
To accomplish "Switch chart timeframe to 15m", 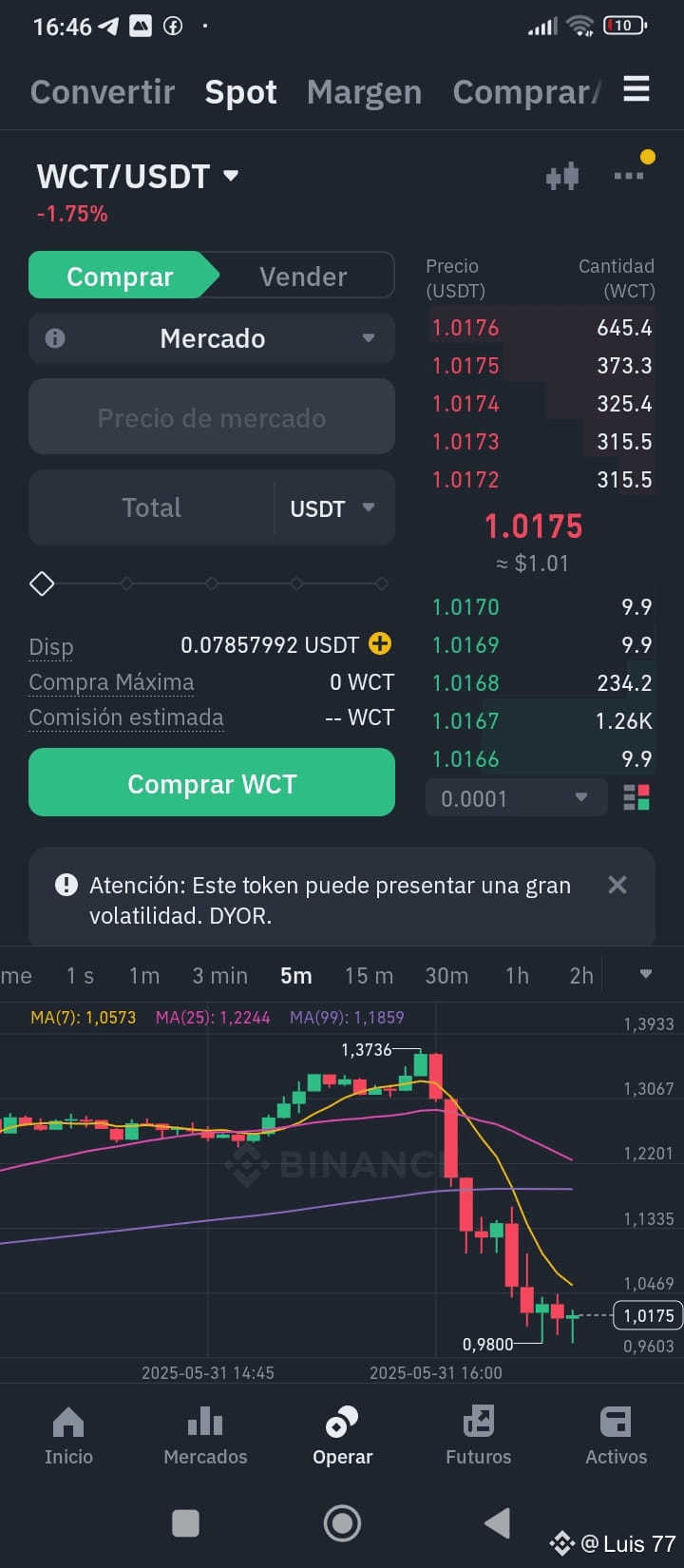I will click(369, 975).
